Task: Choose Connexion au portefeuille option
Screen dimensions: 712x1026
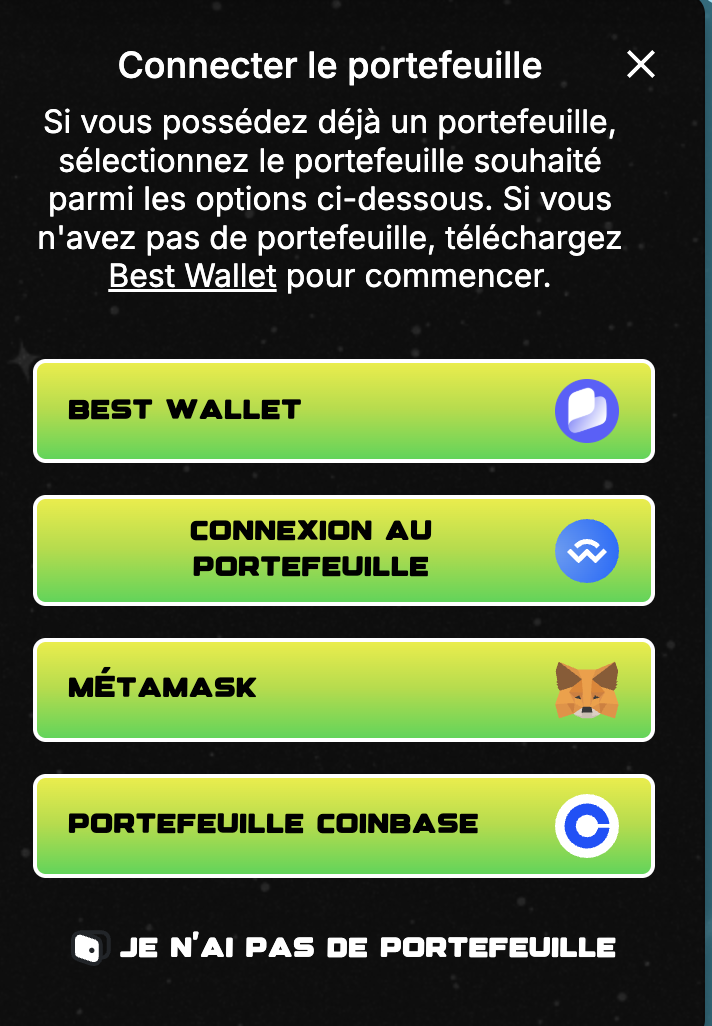Action: 344,550
